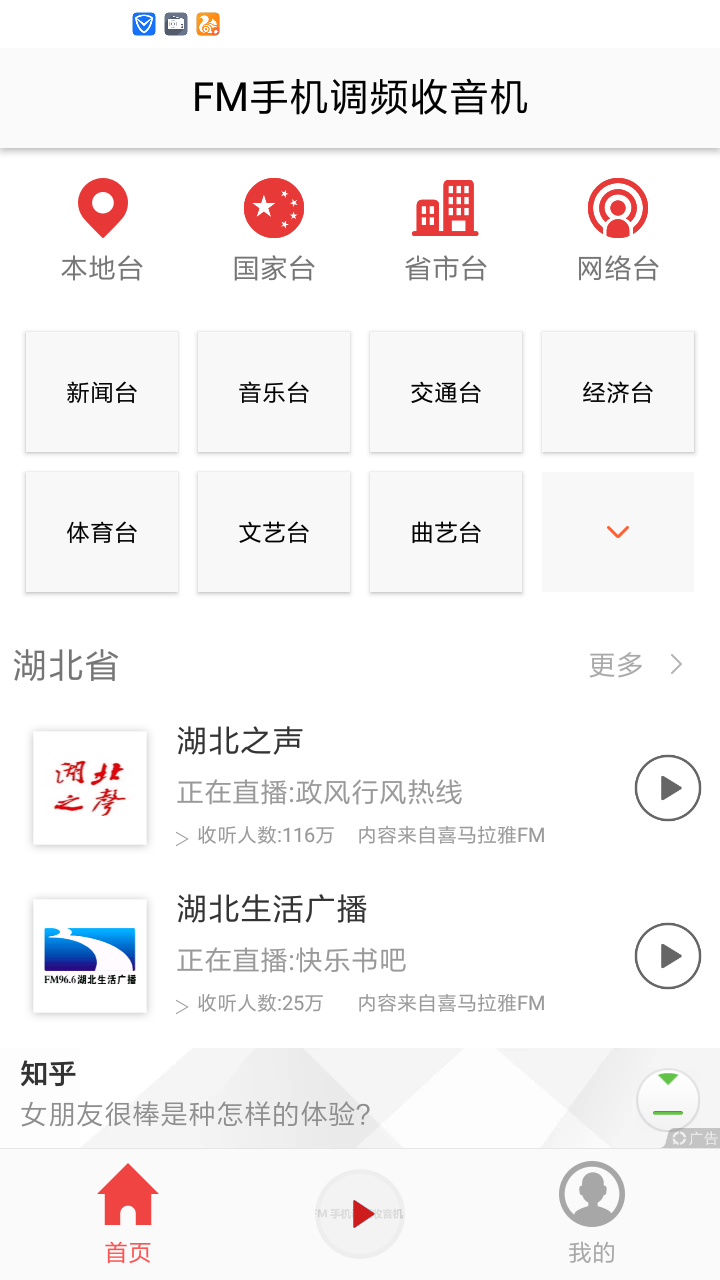720x1280 pixels.
Task: Tap the center play button in bottom bar
Action: (x=360, y=1214)
